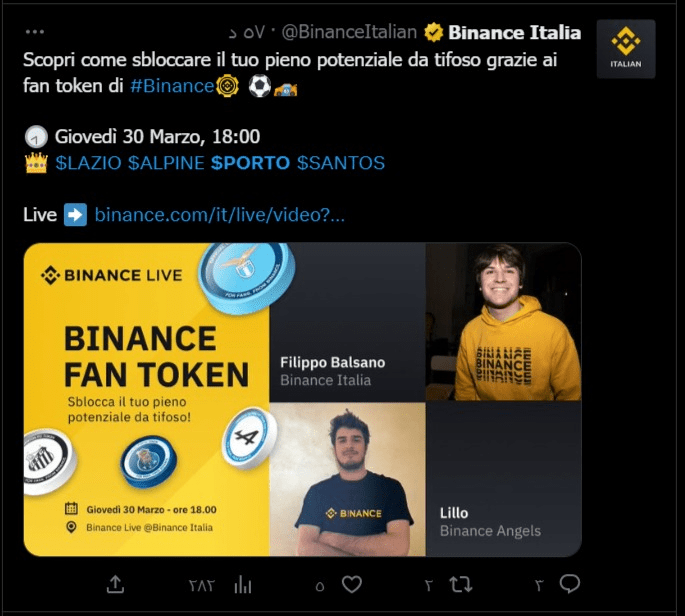Open the $PORTO cashtag
The width and height of the screenshot is (685, 616).
pyautogui.click(x=250, y=162)
